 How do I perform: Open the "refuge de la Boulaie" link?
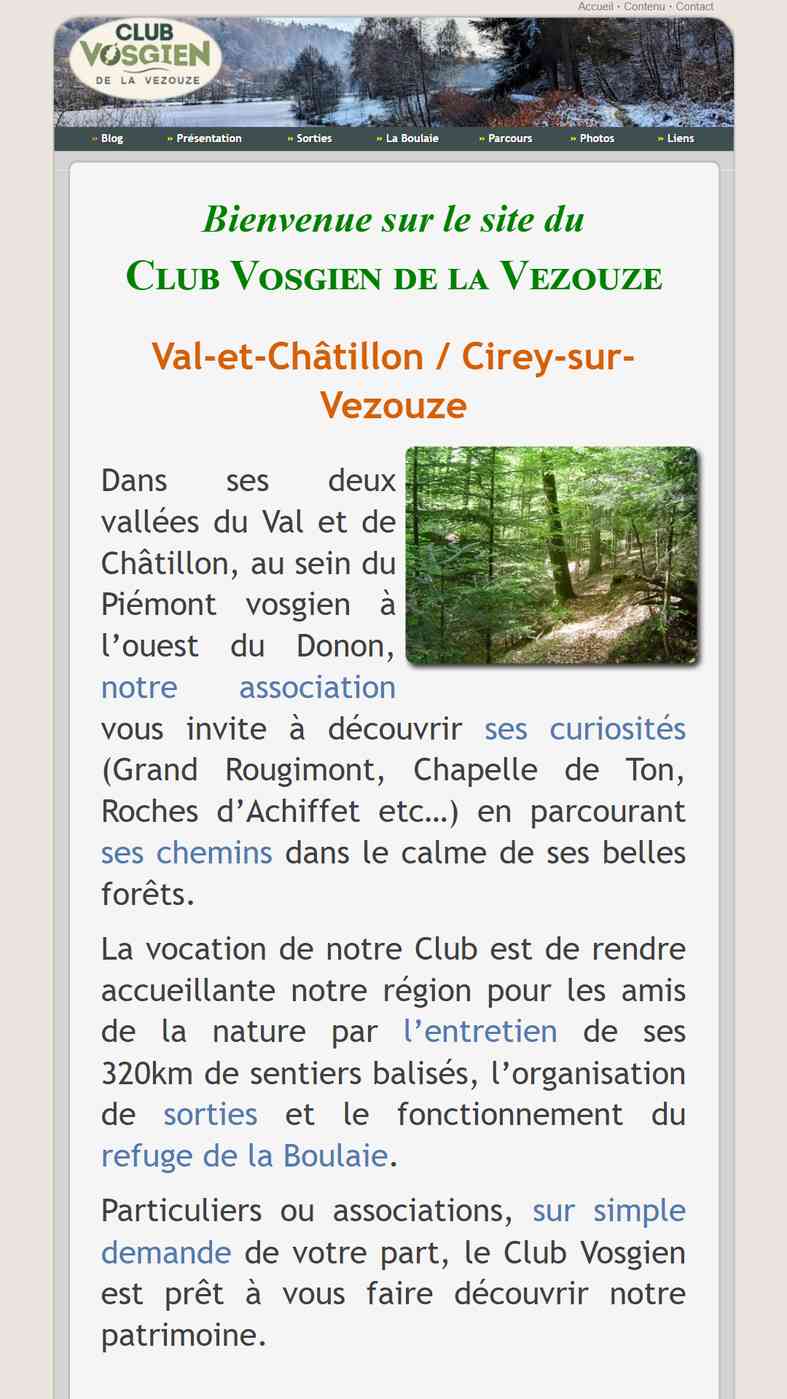(244, 1156)
